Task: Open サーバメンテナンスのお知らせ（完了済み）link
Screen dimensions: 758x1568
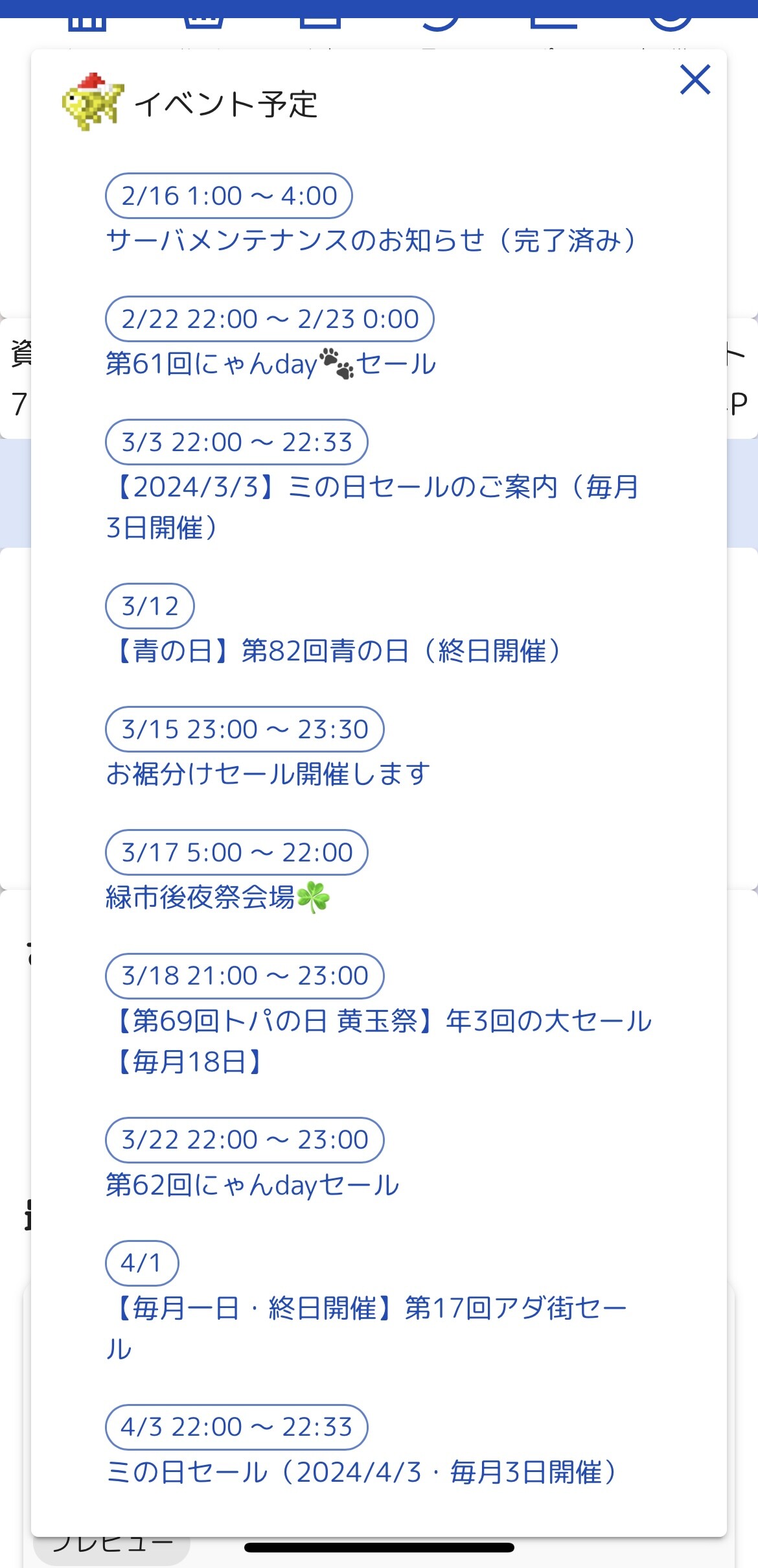Action: click(371, 240)
